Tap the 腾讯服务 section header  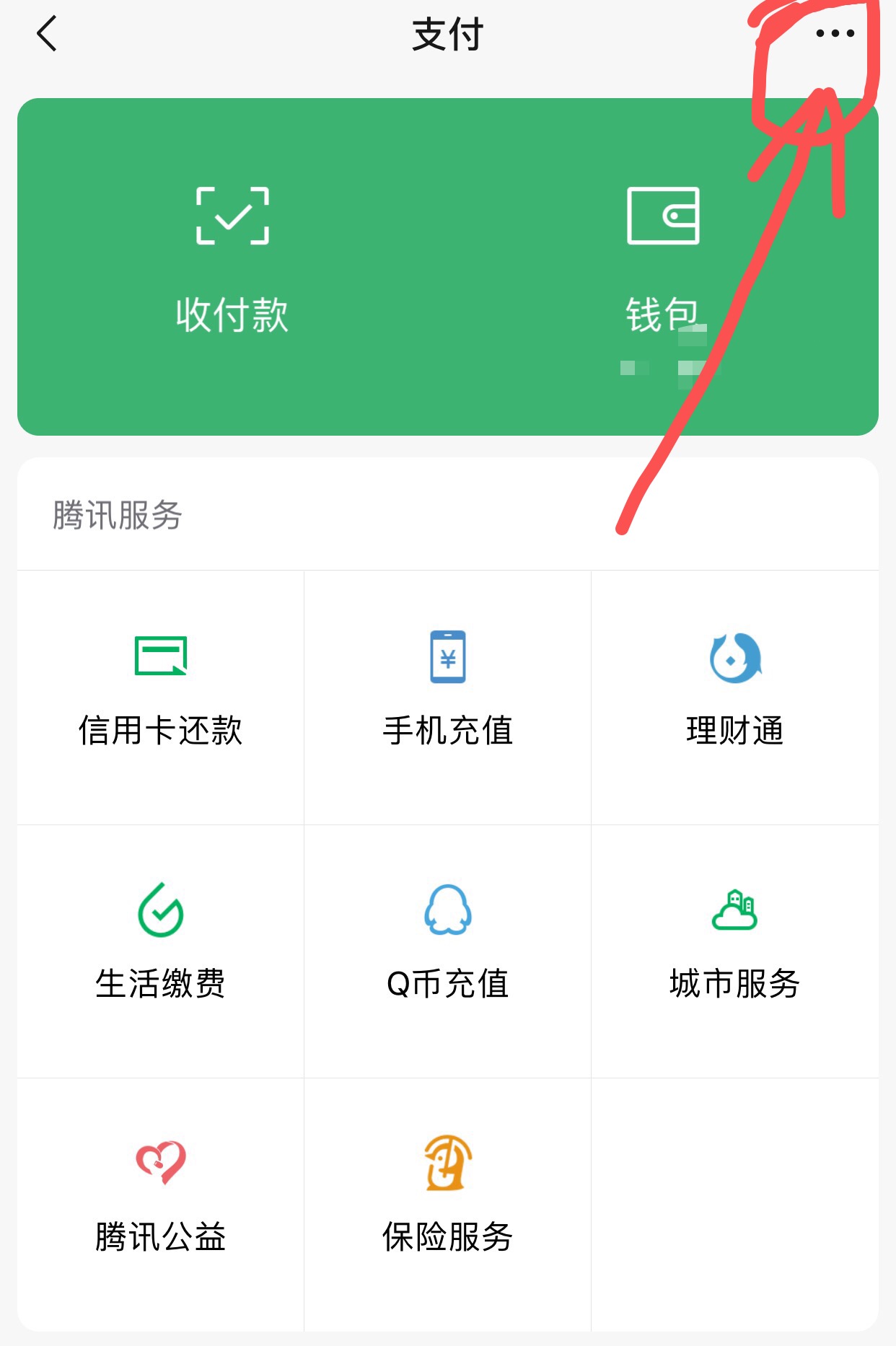[x=118, y=514]
